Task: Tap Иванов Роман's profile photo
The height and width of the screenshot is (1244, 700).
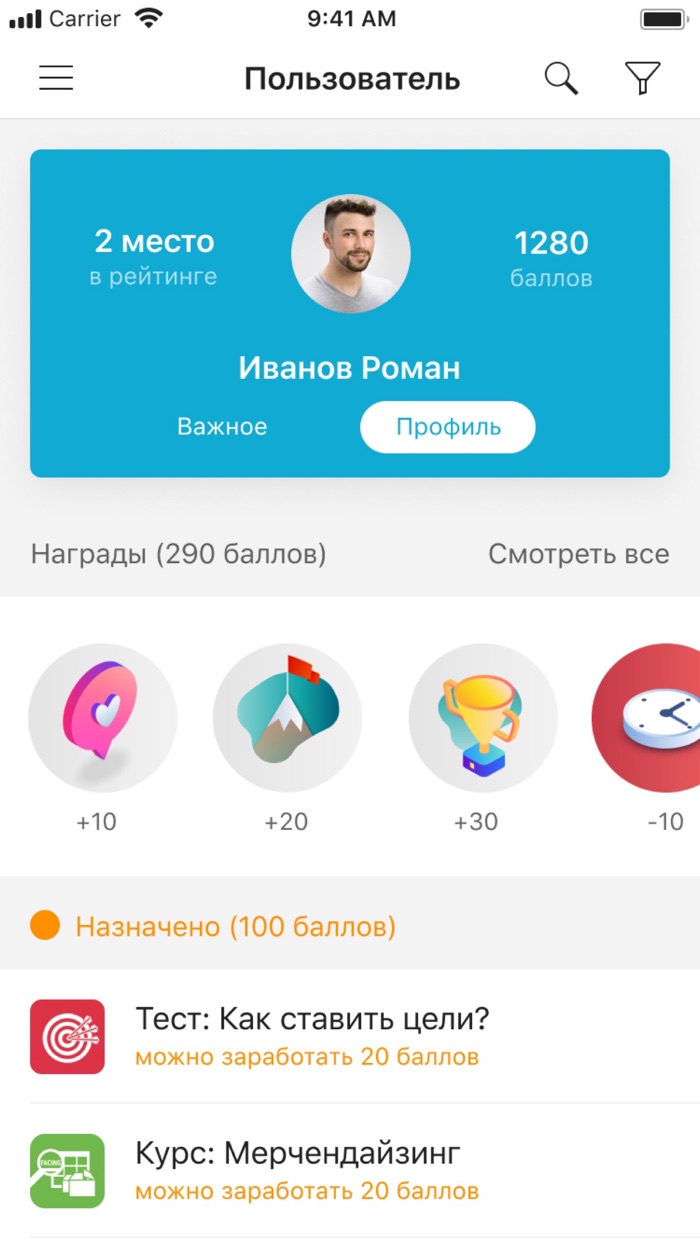Action: click(350, 254)
